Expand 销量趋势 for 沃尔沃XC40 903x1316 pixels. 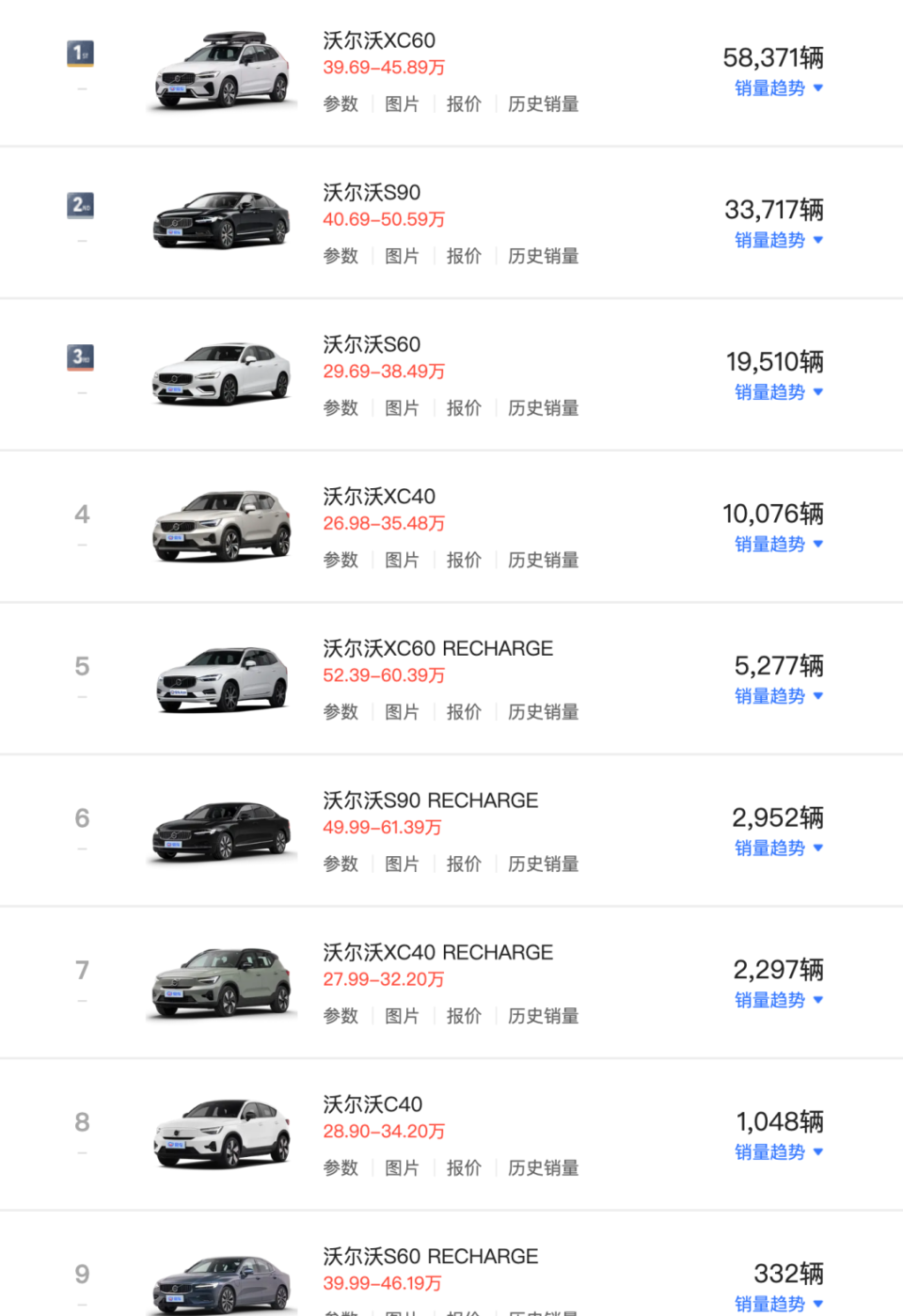click(x=778, y=545)
